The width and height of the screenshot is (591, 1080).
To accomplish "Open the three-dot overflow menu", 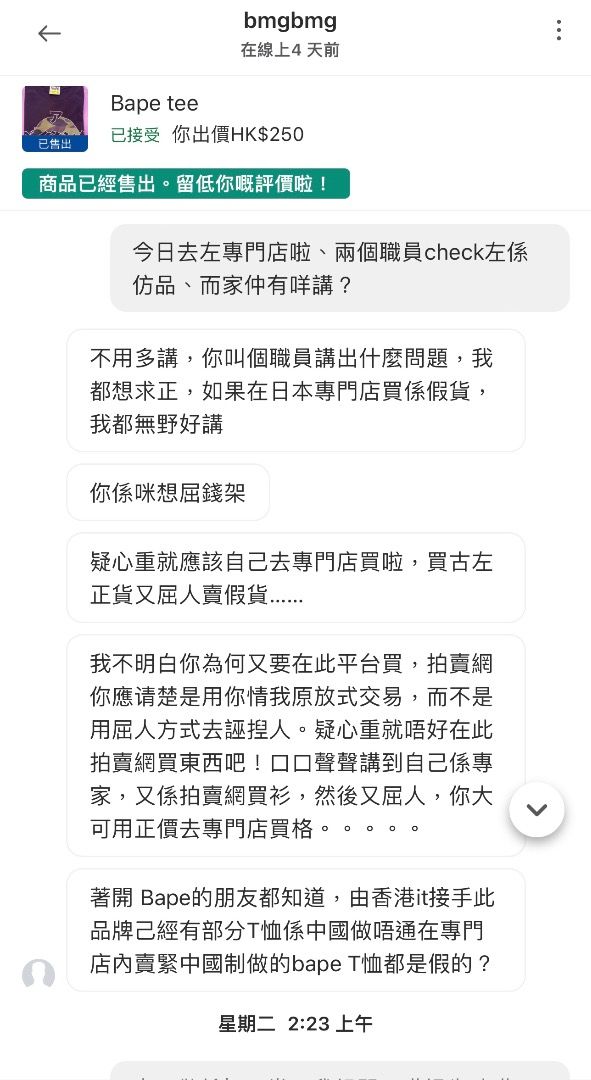I will point(558,30).
